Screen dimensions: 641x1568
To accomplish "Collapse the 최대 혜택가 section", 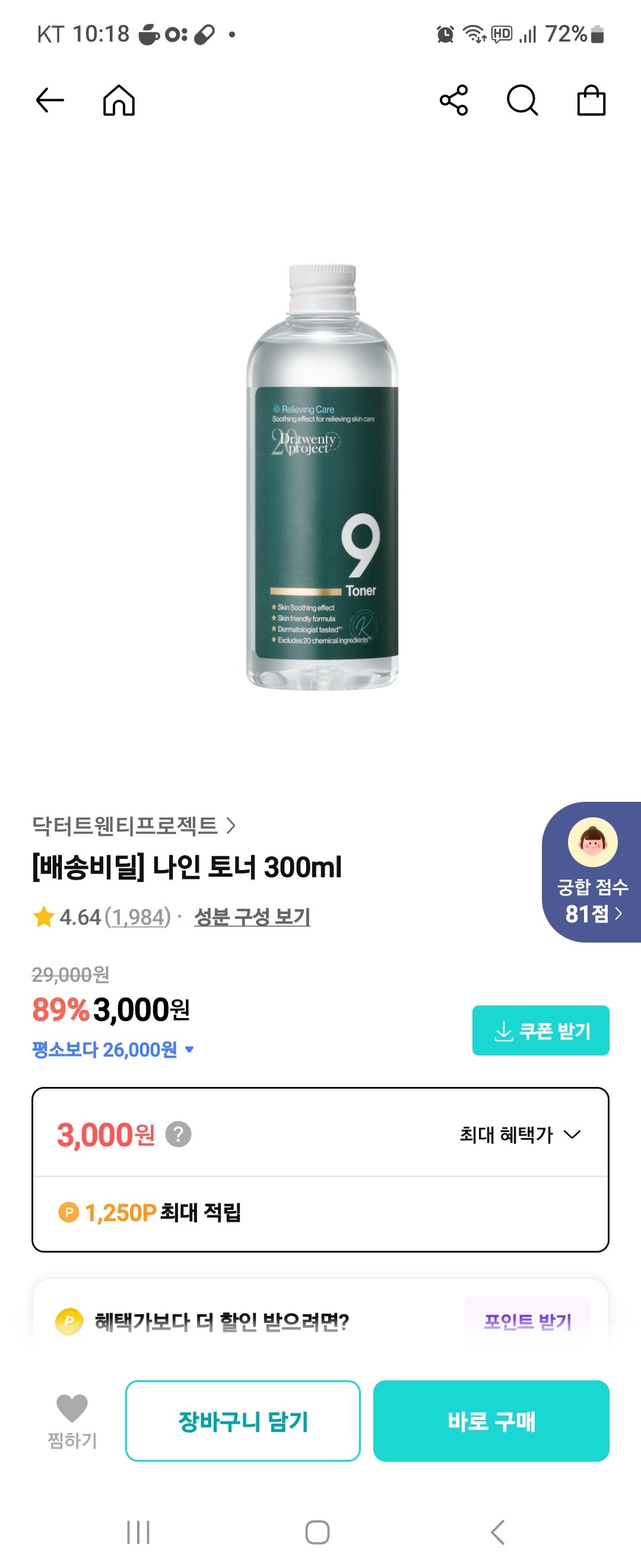I will 570,1134.
